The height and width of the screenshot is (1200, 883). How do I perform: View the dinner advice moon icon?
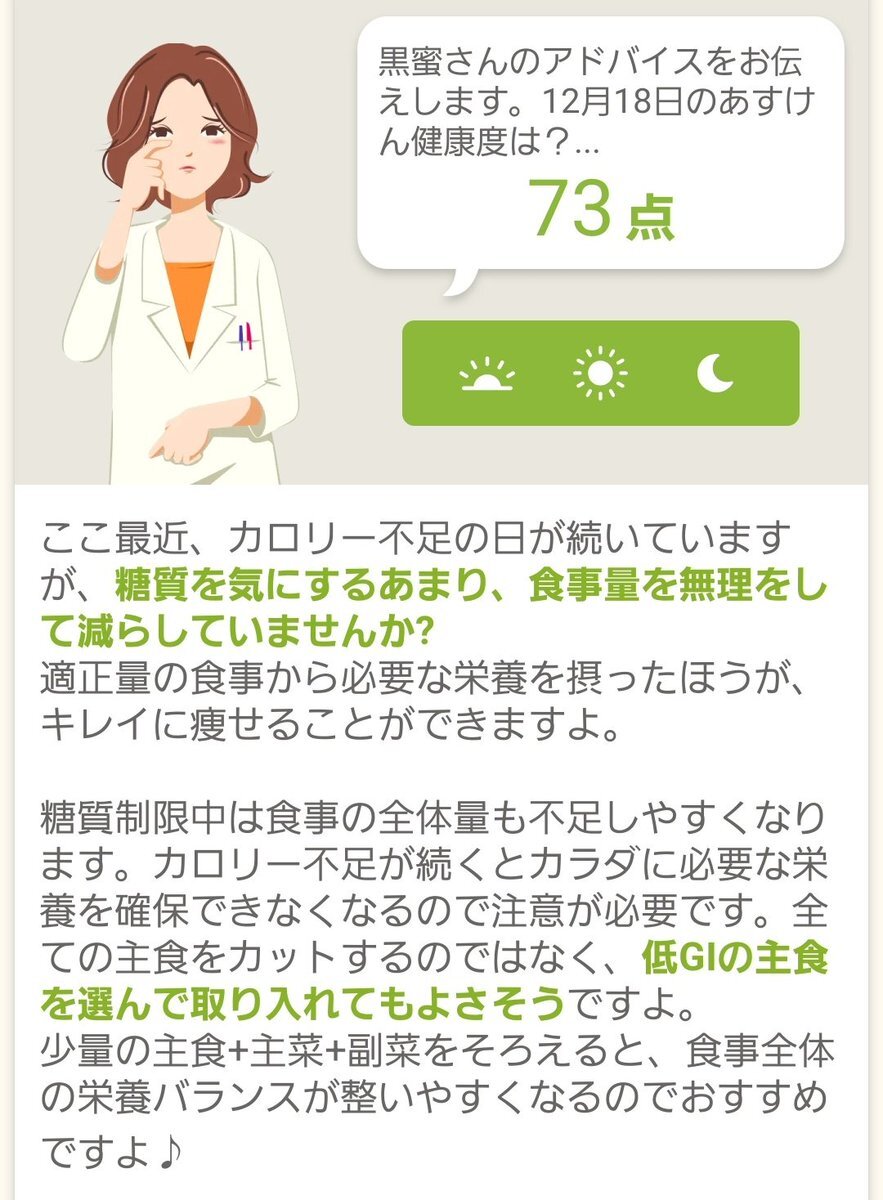coord(714,373)
